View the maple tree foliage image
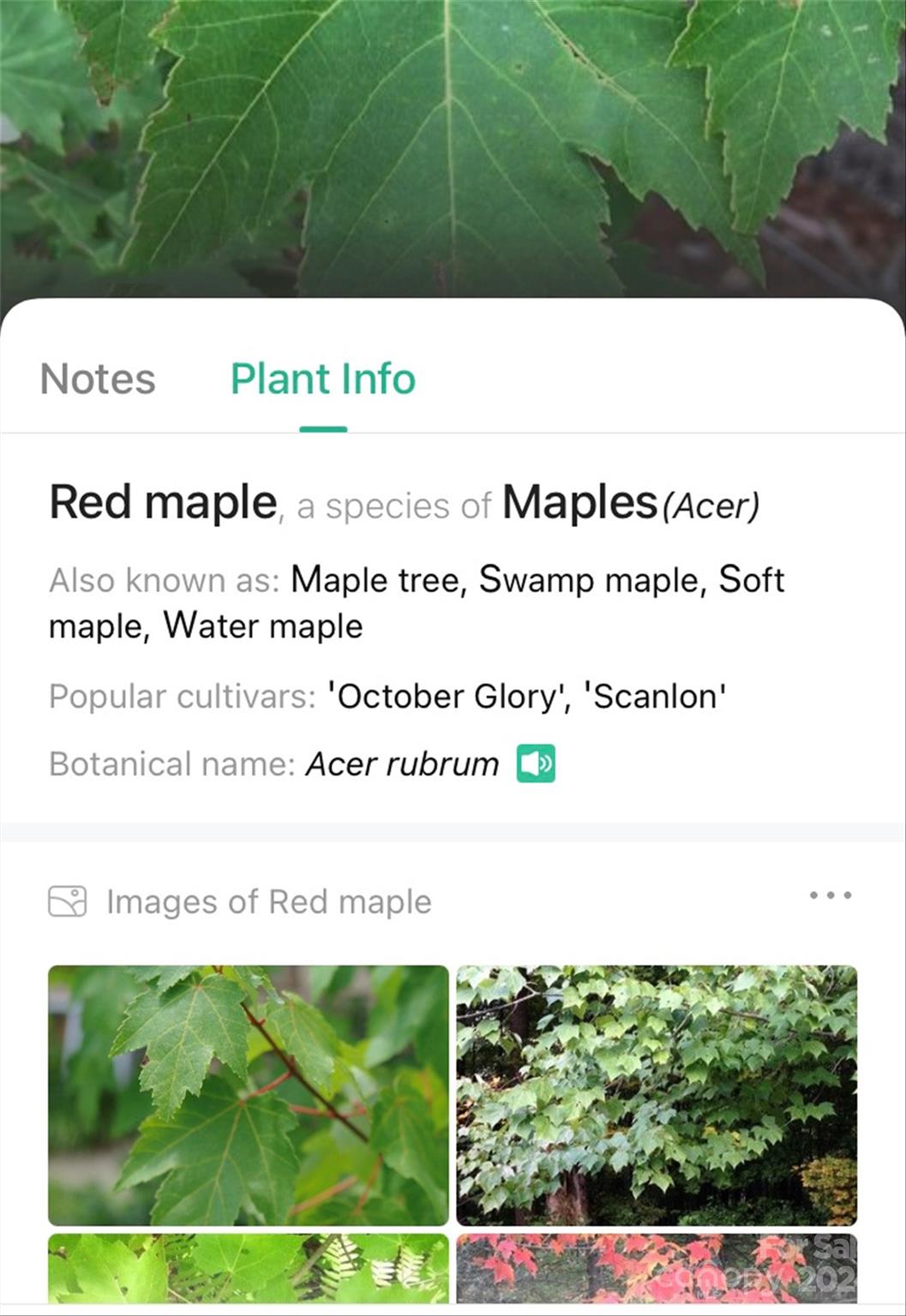Screen dimensions: 906x1316 click(656, 1095)
